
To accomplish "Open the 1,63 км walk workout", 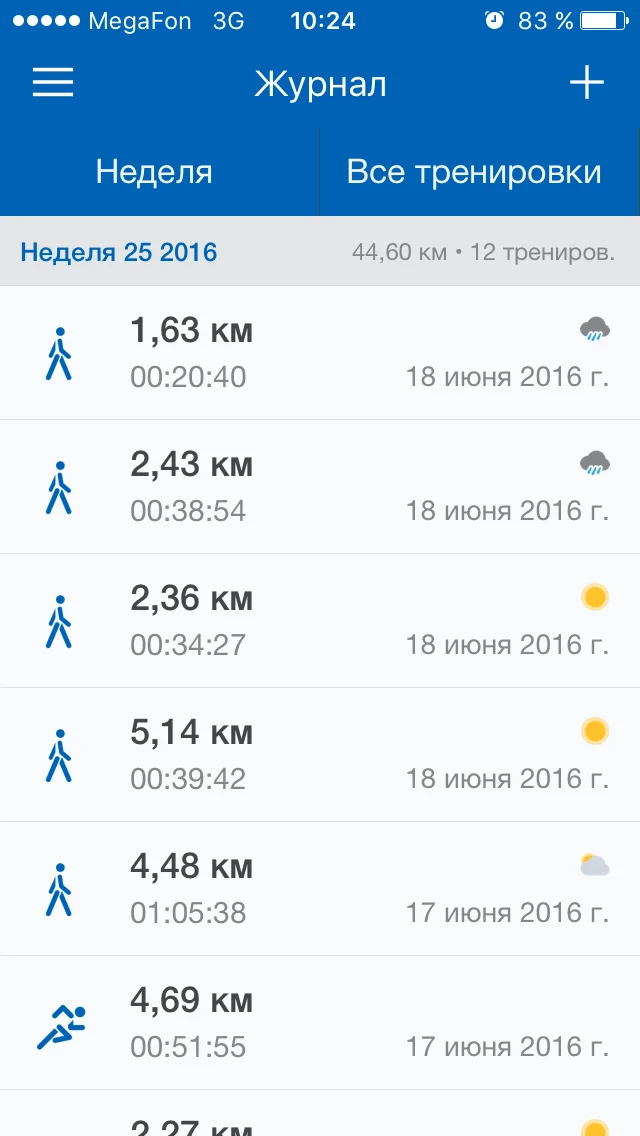I will [x=320, y=353].
